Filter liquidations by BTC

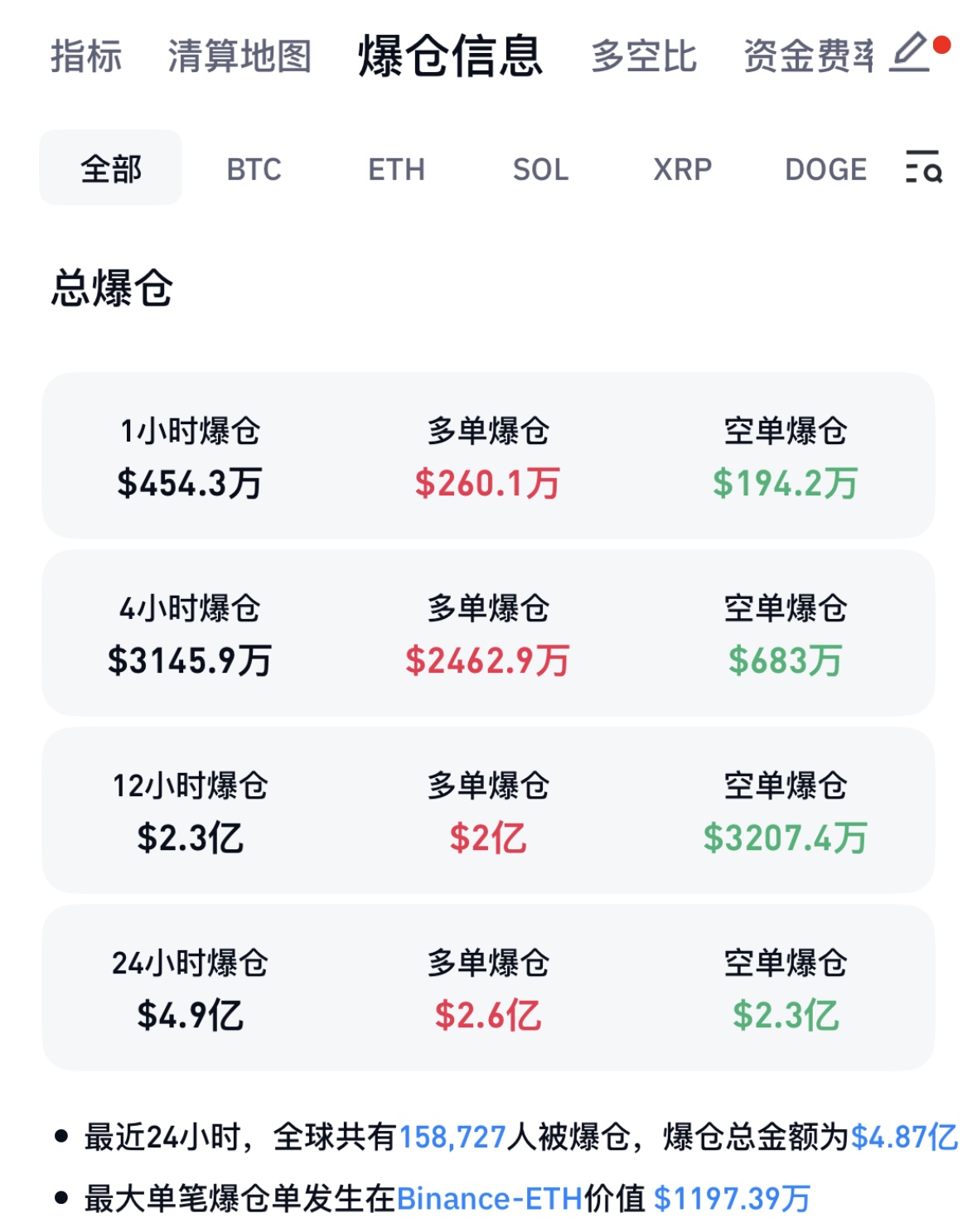(252, 169)
